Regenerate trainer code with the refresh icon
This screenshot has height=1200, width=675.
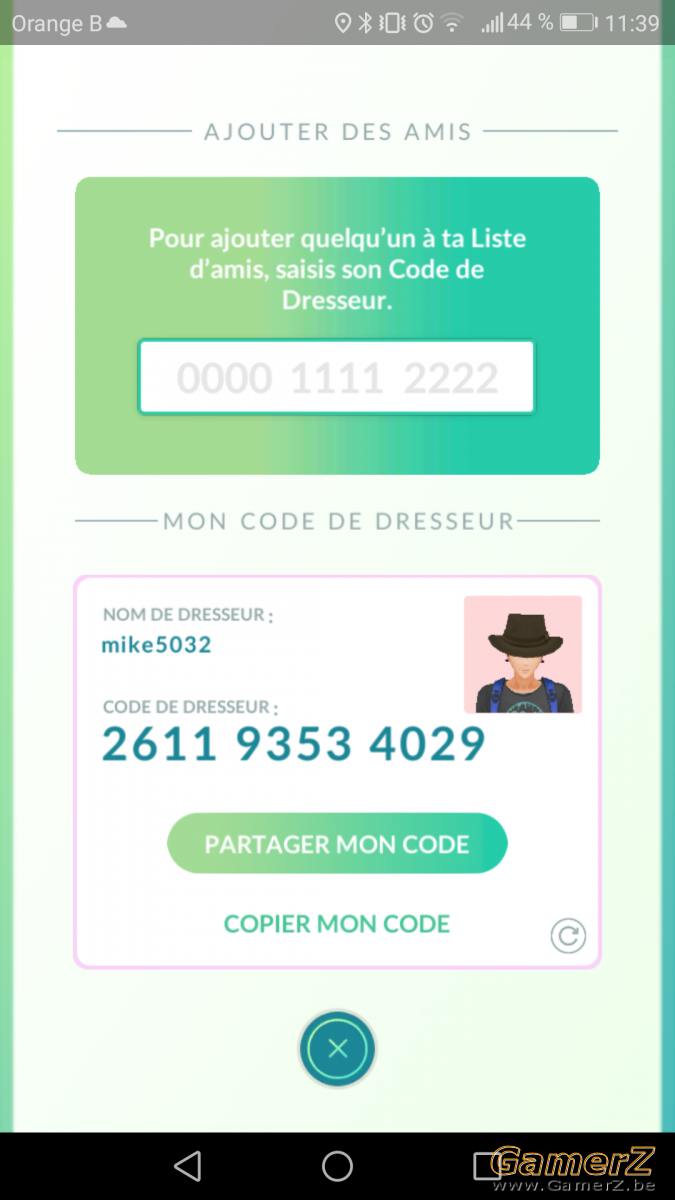pos(567,936)
